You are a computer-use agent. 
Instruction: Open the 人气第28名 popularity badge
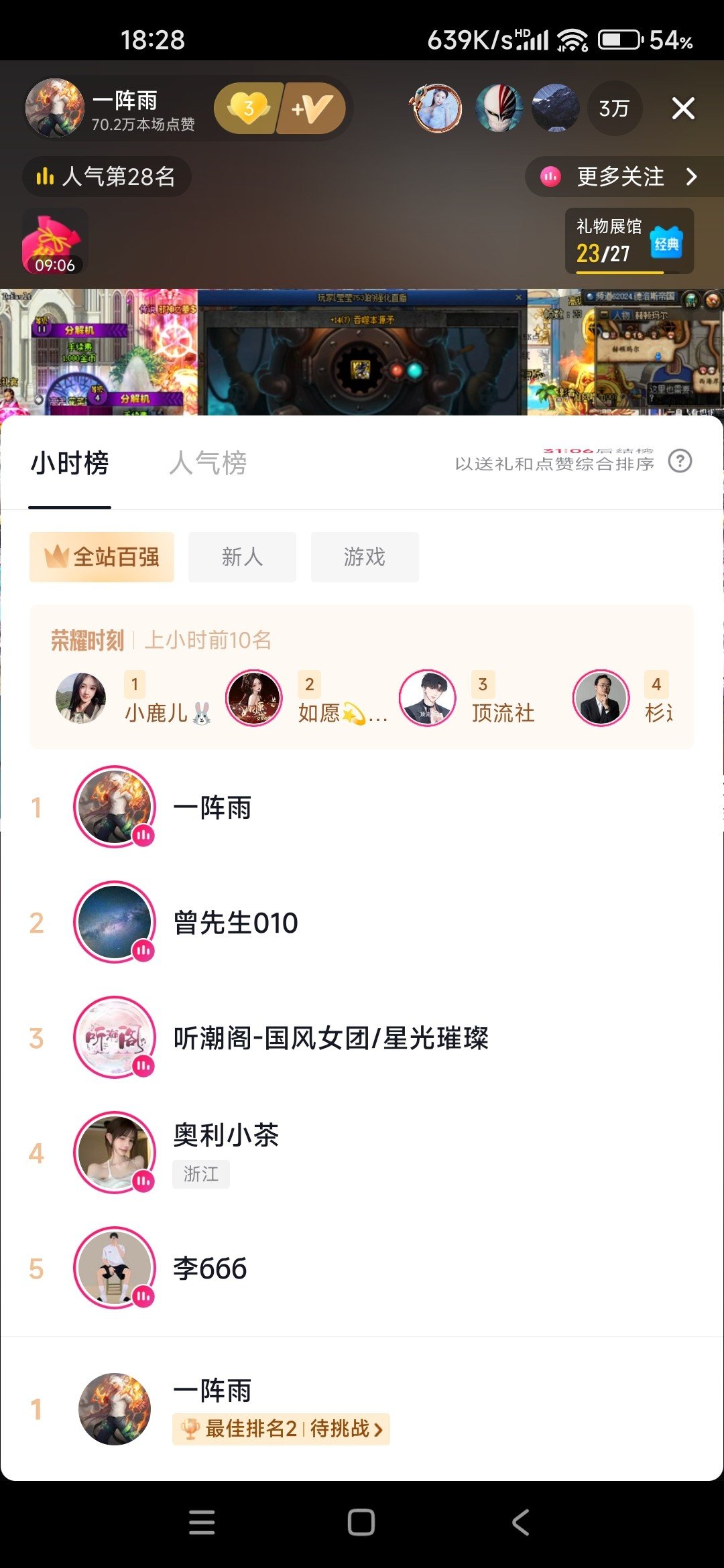coord(107,176)
